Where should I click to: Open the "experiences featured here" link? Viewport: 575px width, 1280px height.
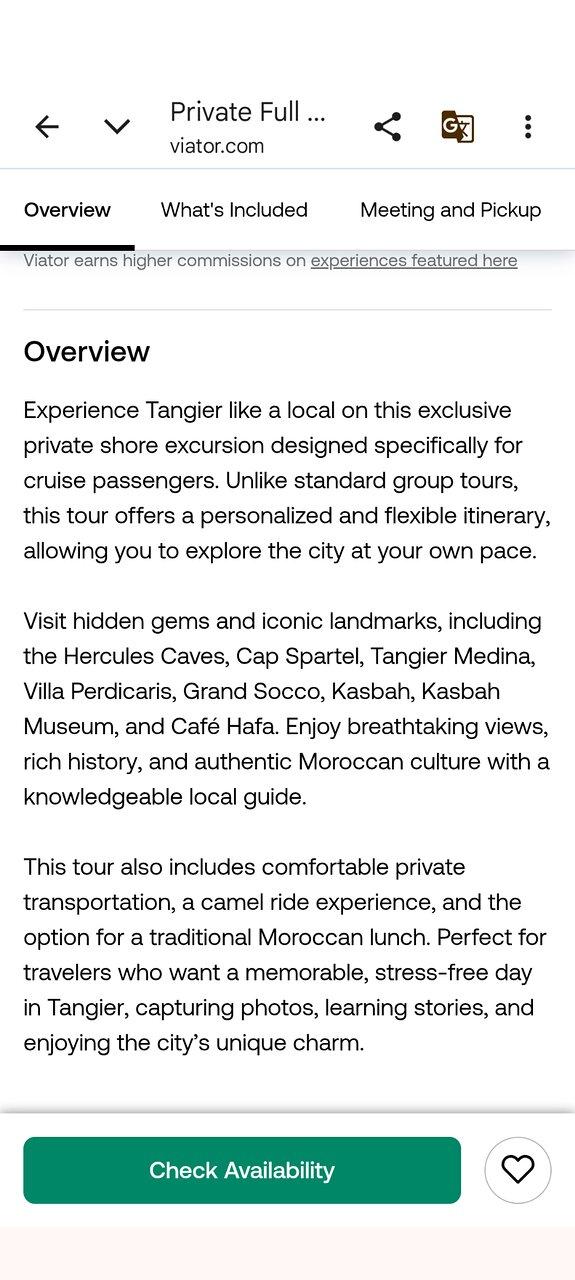(414, 261)
